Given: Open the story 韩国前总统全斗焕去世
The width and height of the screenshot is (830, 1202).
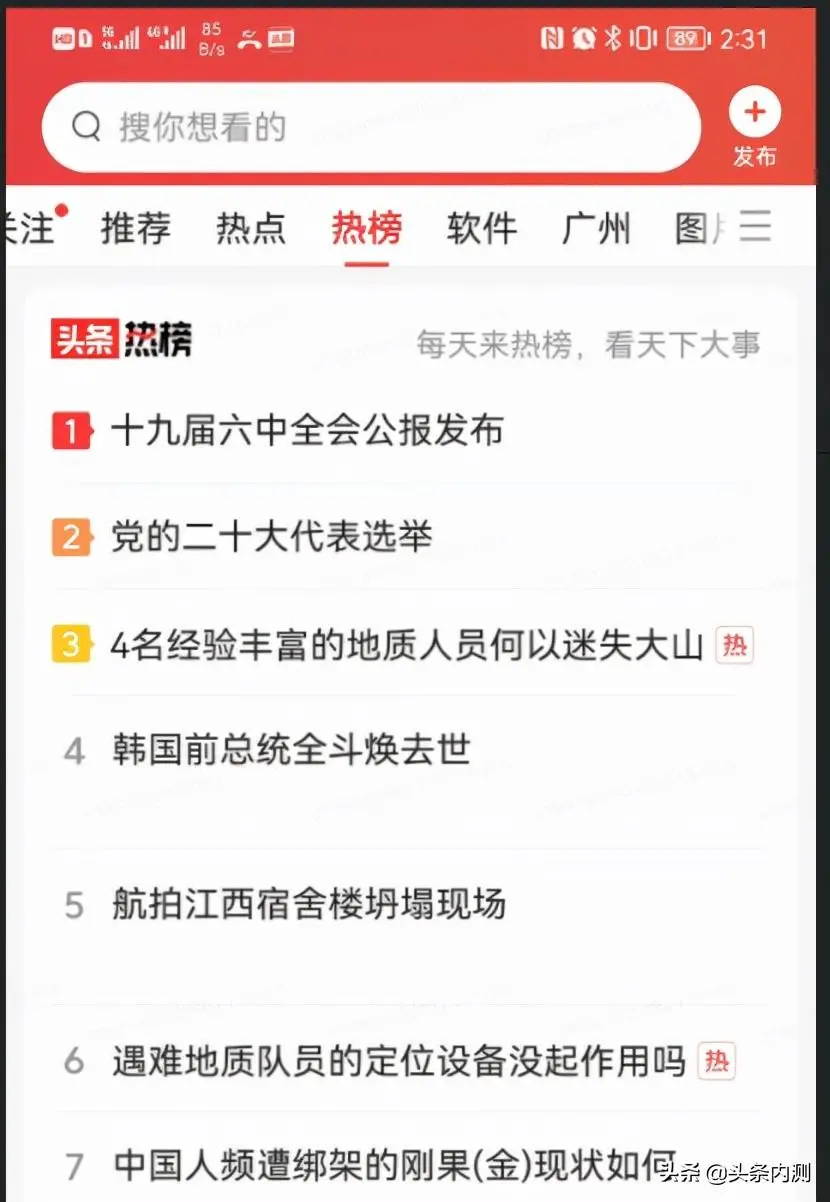Looking at the screenshot, I should point(290,749).
